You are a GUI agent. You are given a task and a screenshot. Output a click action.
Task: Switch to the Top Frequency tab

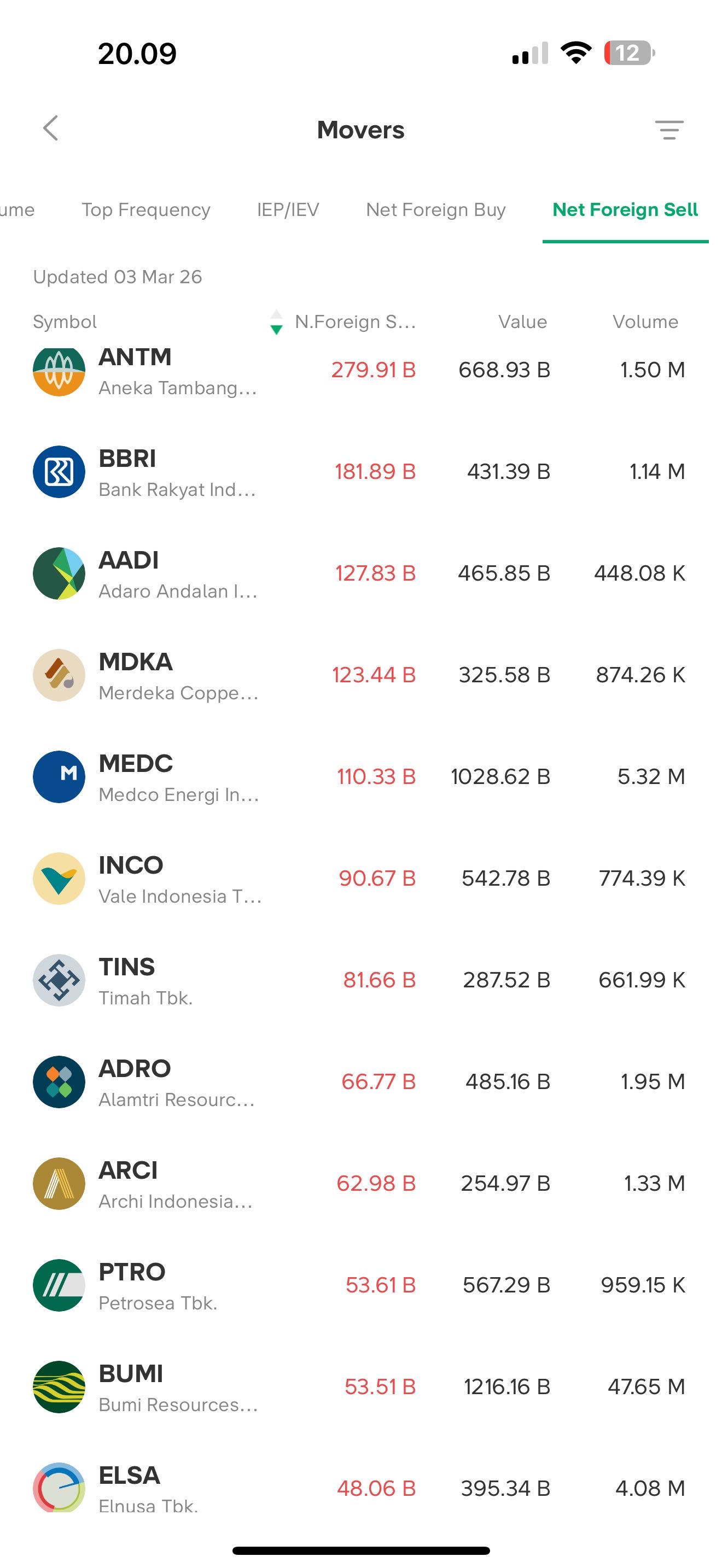click(146, 210)
